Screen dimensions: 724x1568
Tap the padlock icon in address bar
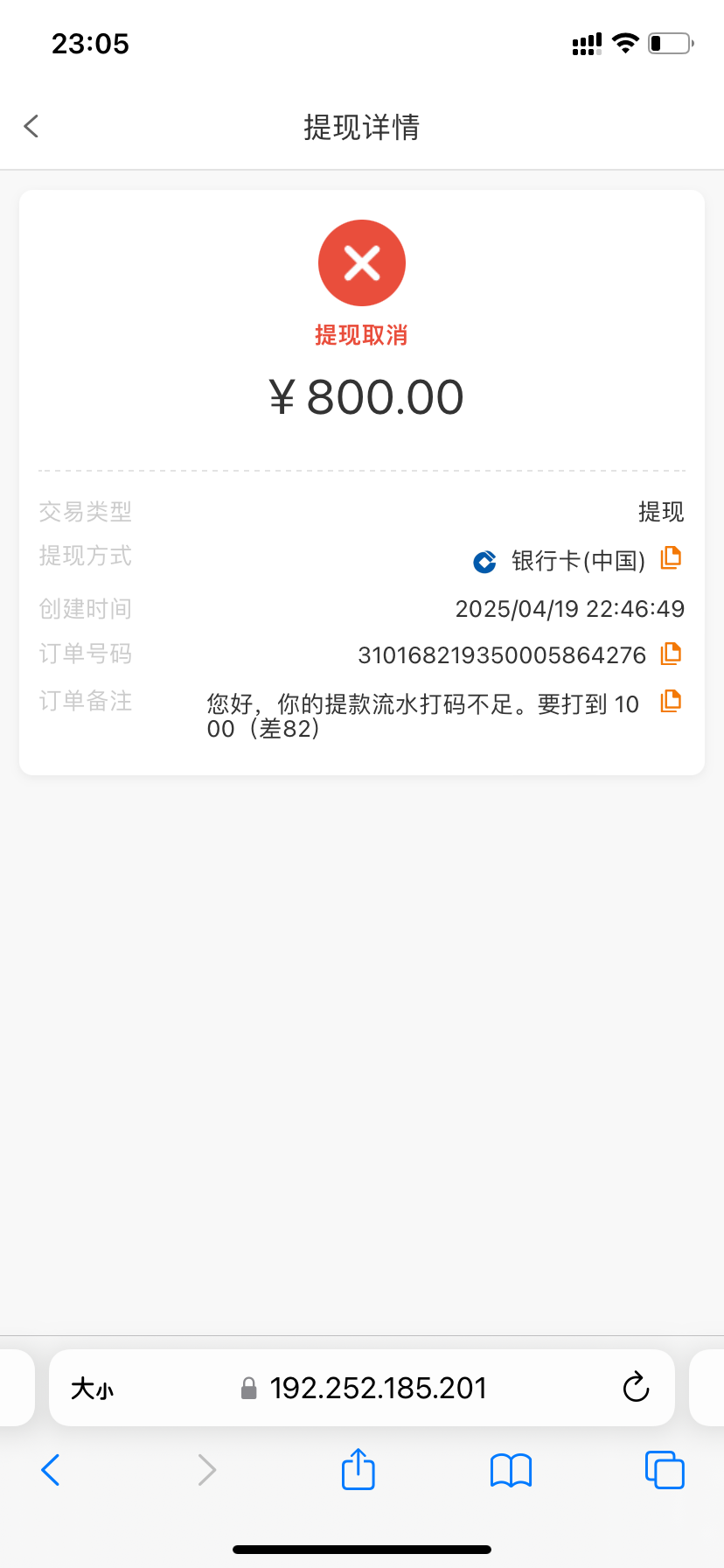click(x=249, y=1387)
